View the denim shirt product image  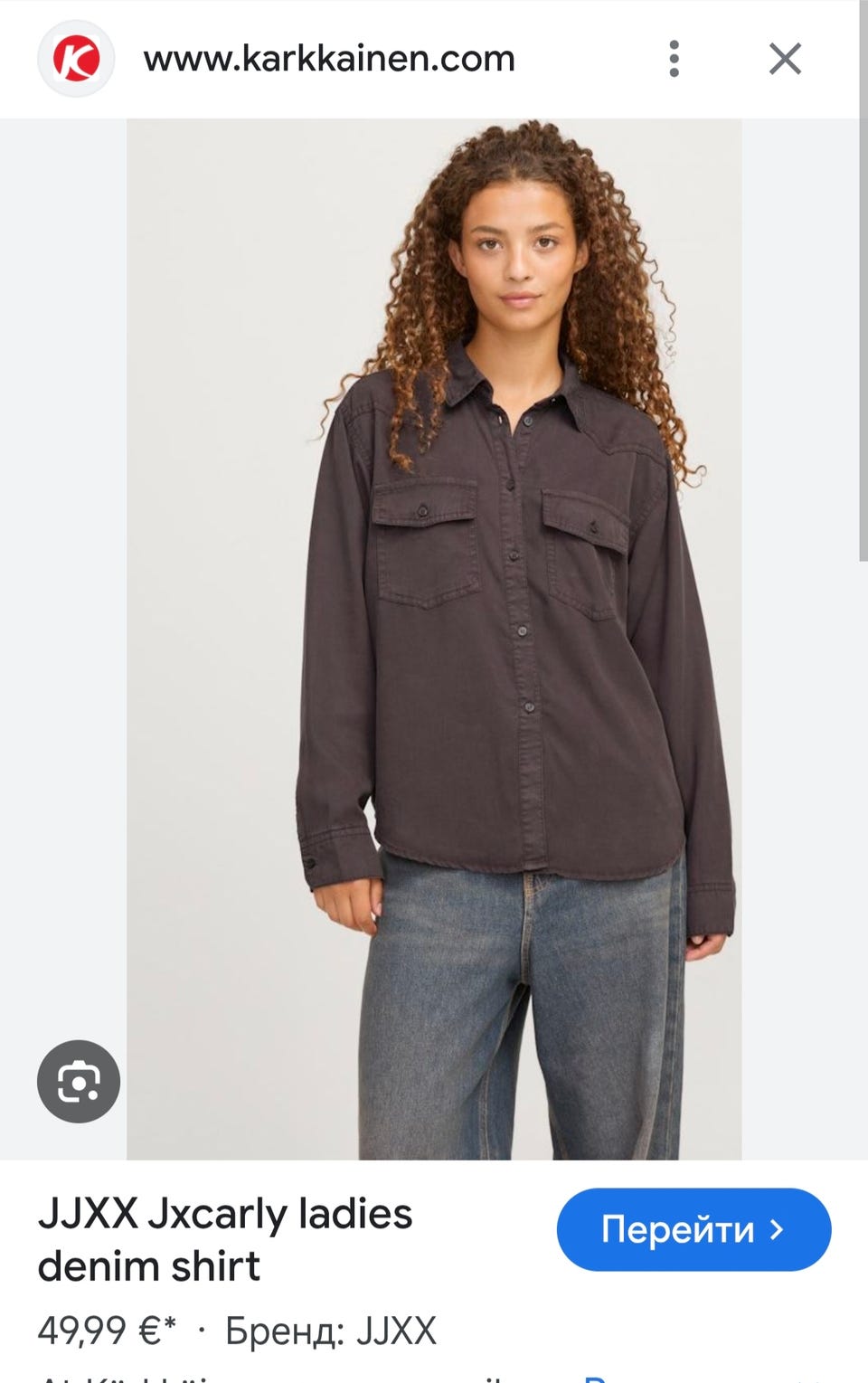(434, 639)
